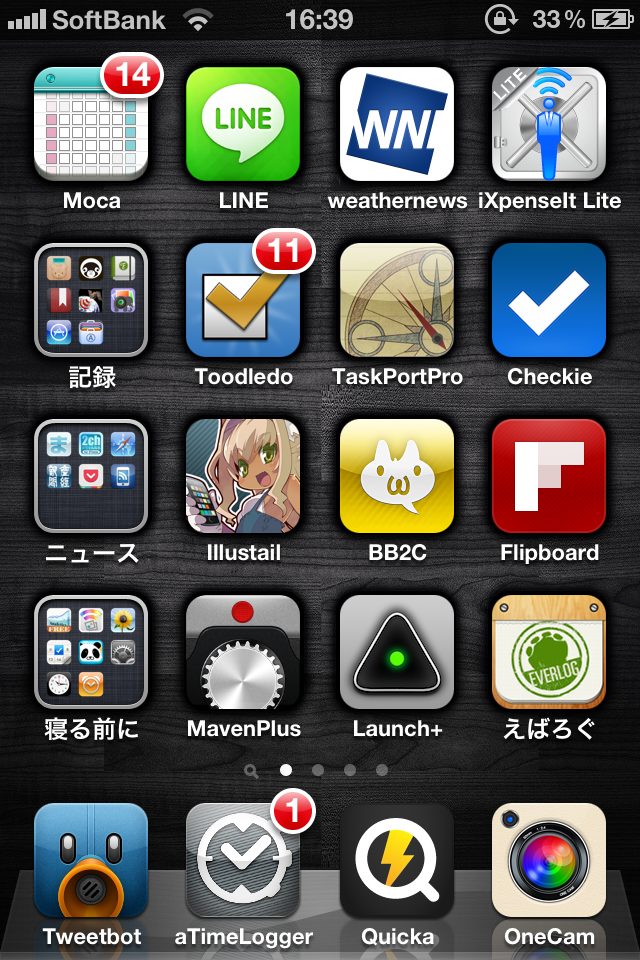Launch Flipboard
This screenshot has width=640, height=960.
pos(549,476)
